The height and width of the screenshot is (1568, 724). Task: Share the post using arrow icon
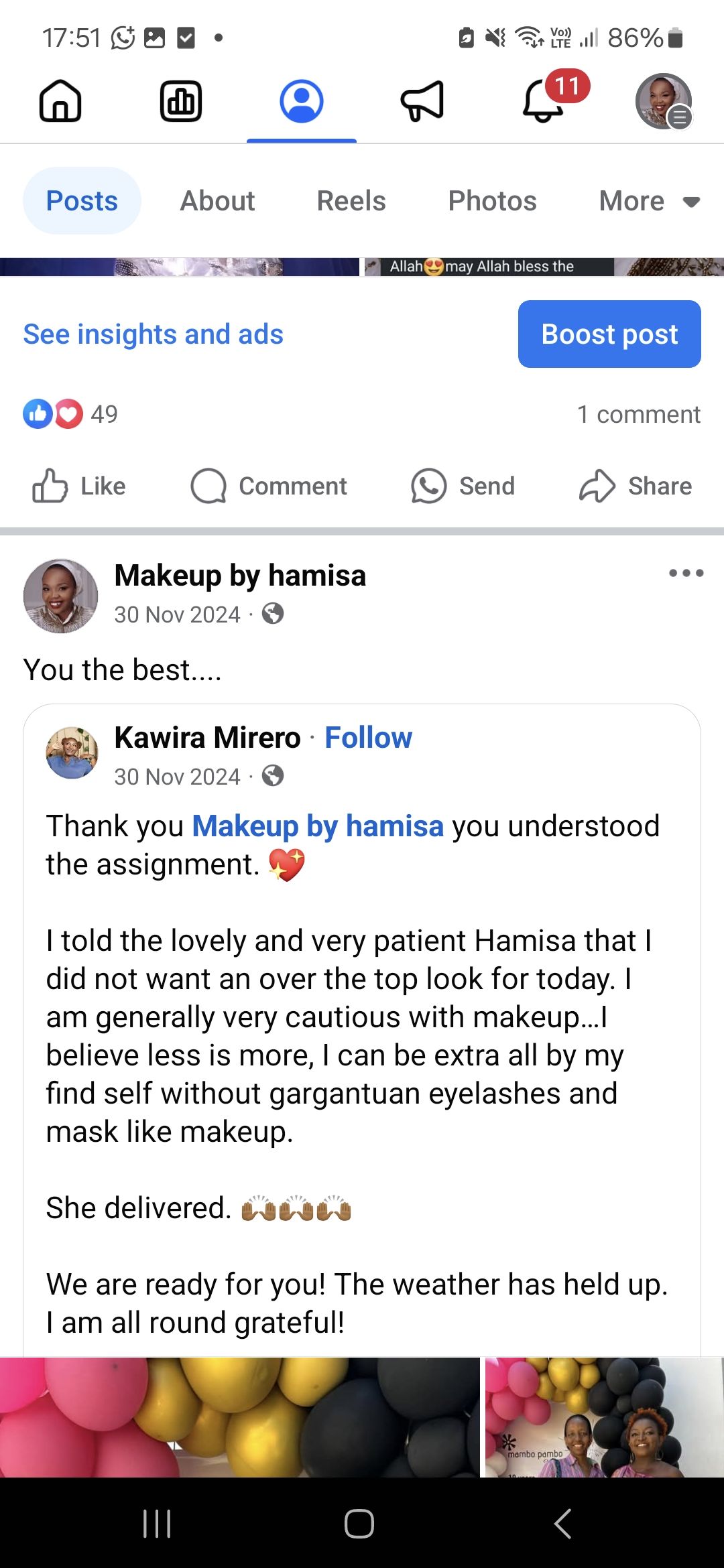635,486
